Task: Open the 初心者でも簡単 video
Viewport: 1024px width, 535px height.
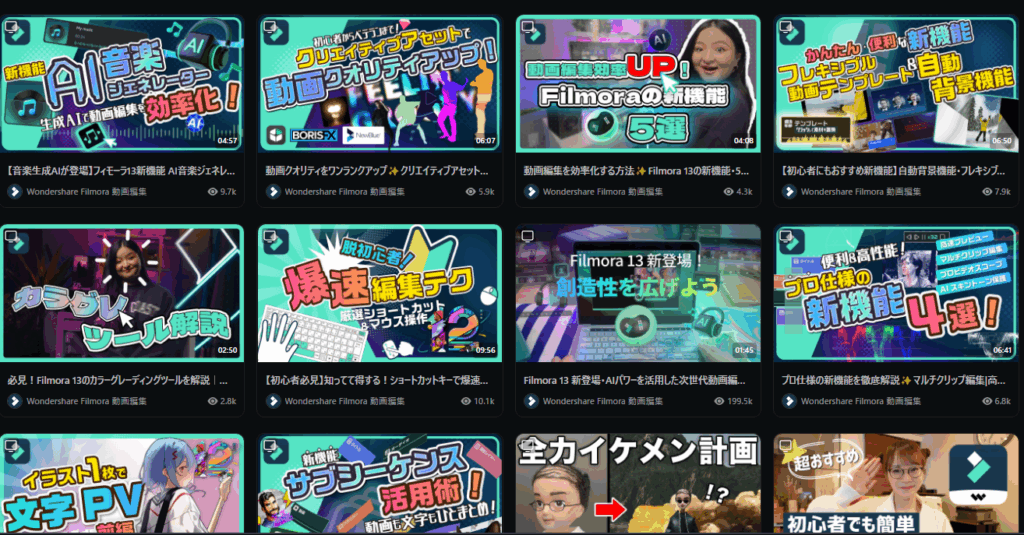Action: [x=896, y=485]
